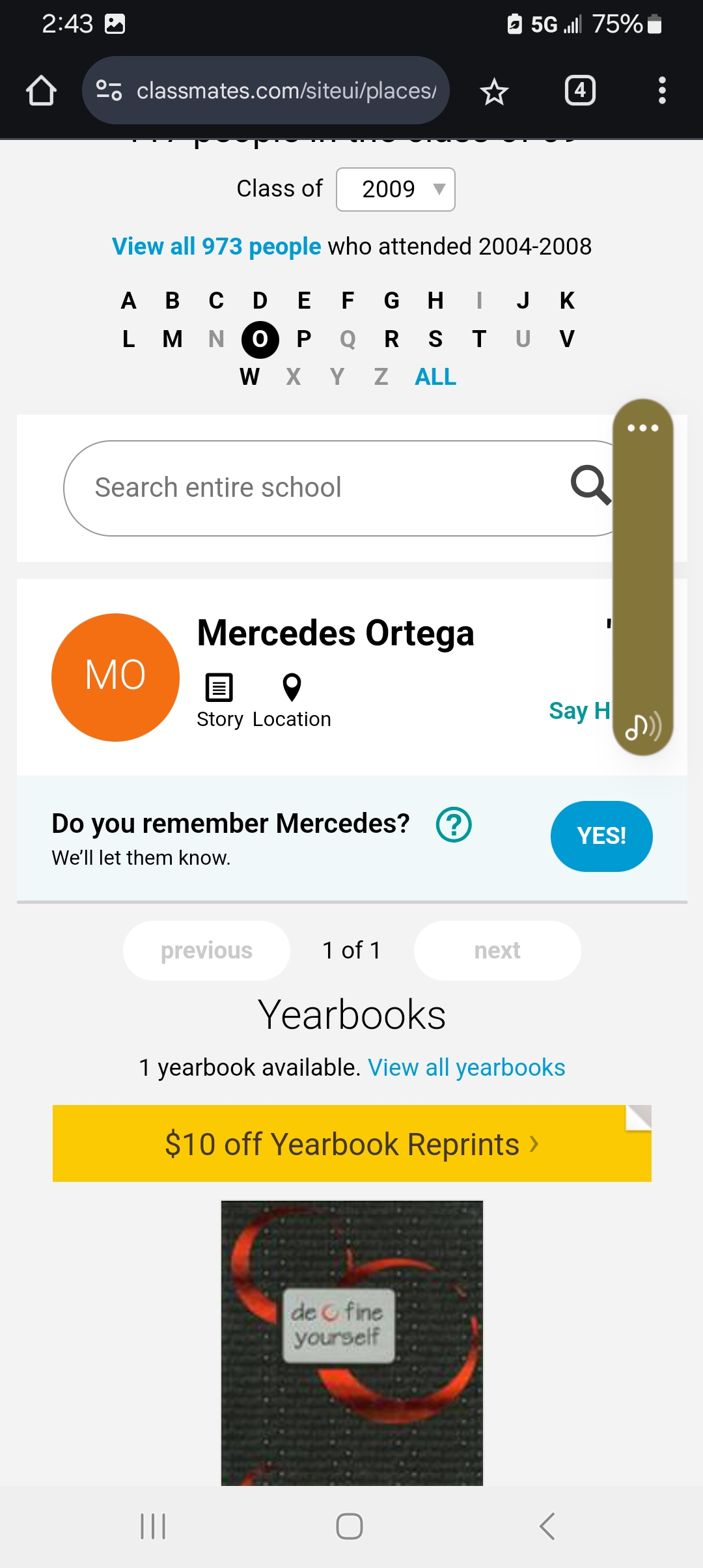Screen dimensions: 703x1568
Task: Confirm YES! you remember Mercedes
Action: point(601,836)
